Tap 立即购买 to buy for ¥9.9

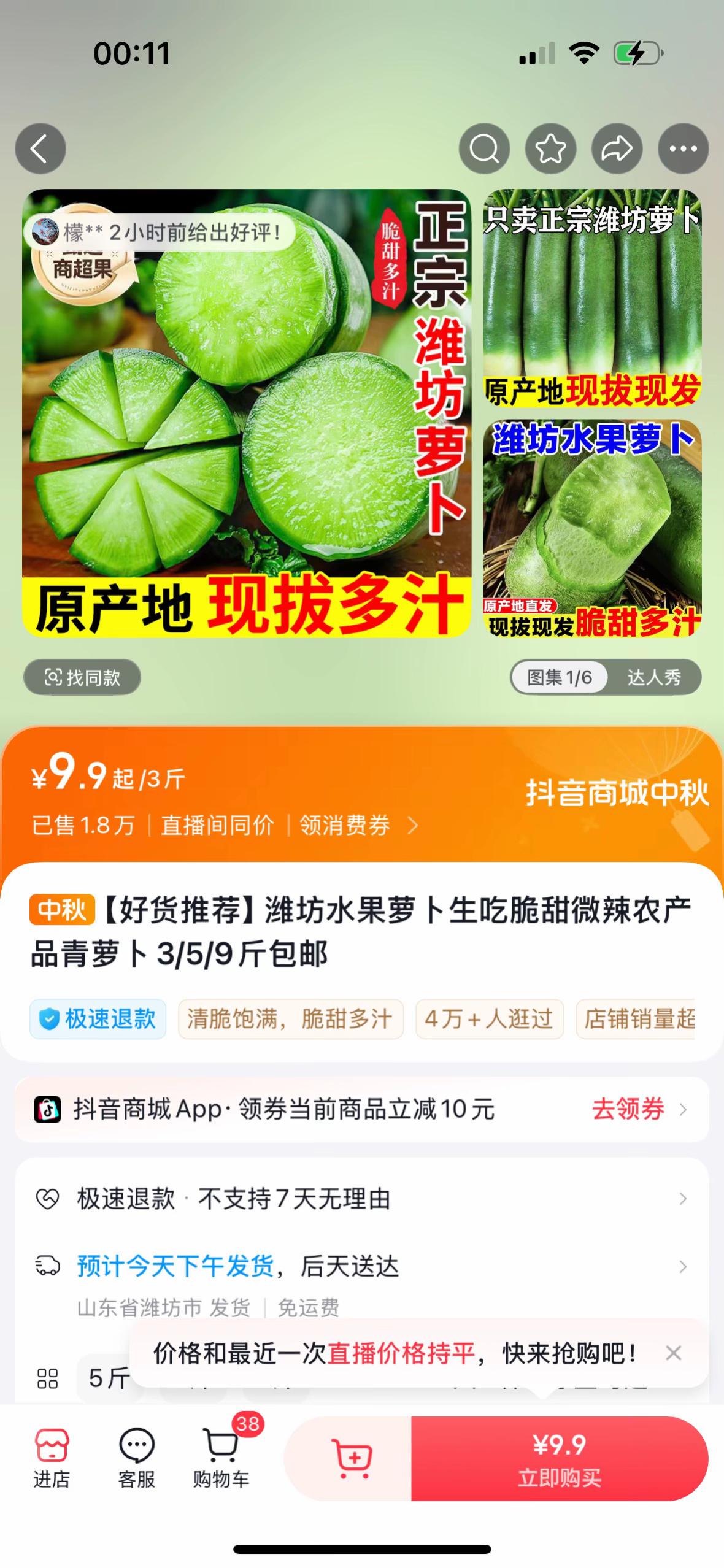pos(559,1458)
